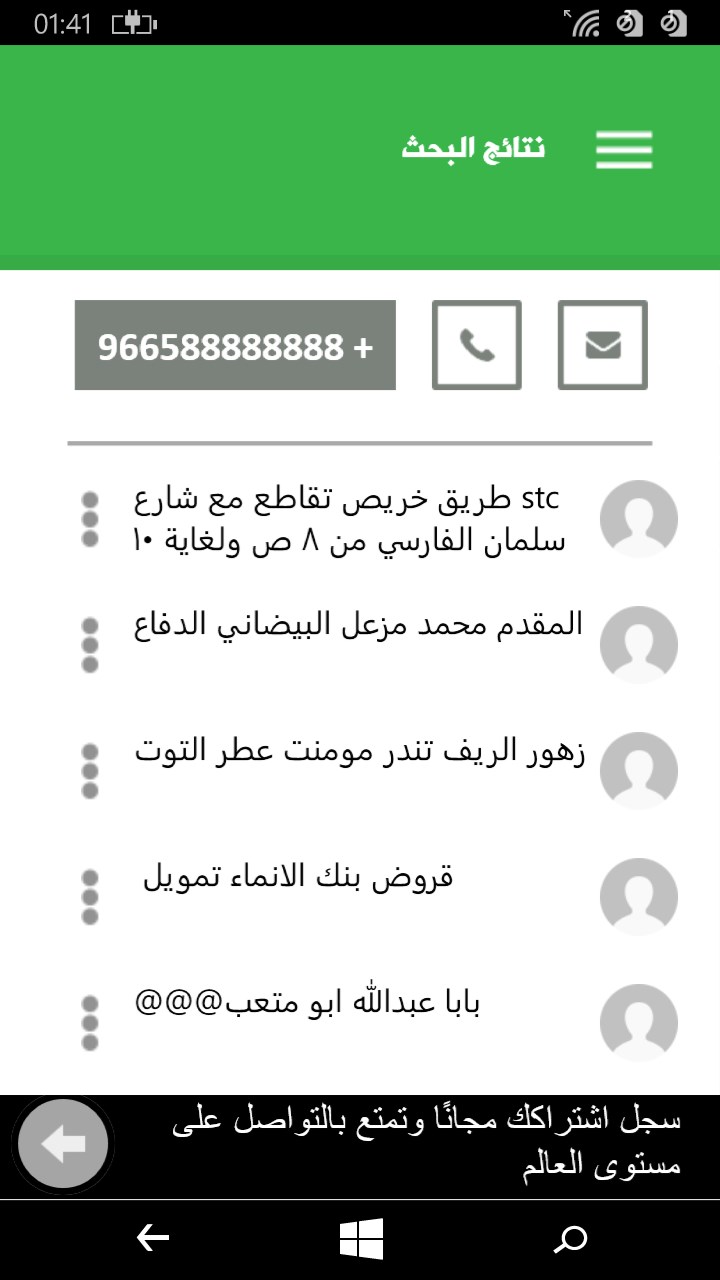View the result قروض بنك الانماء تمويل
The height and width of the screenshot is (1280, 720).
(298, 877)
